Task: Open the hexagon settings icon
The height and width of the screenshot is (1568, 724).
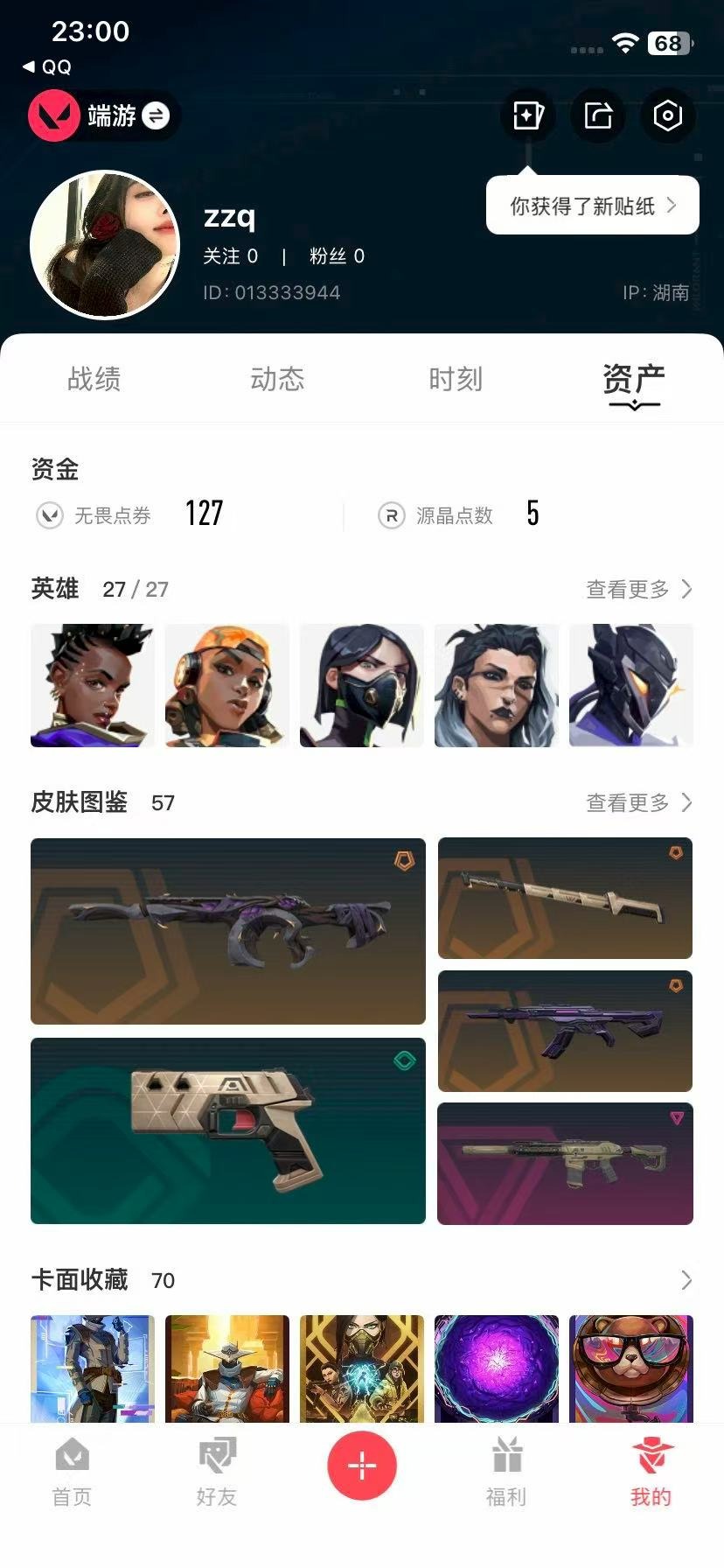Action: (668, 115)
